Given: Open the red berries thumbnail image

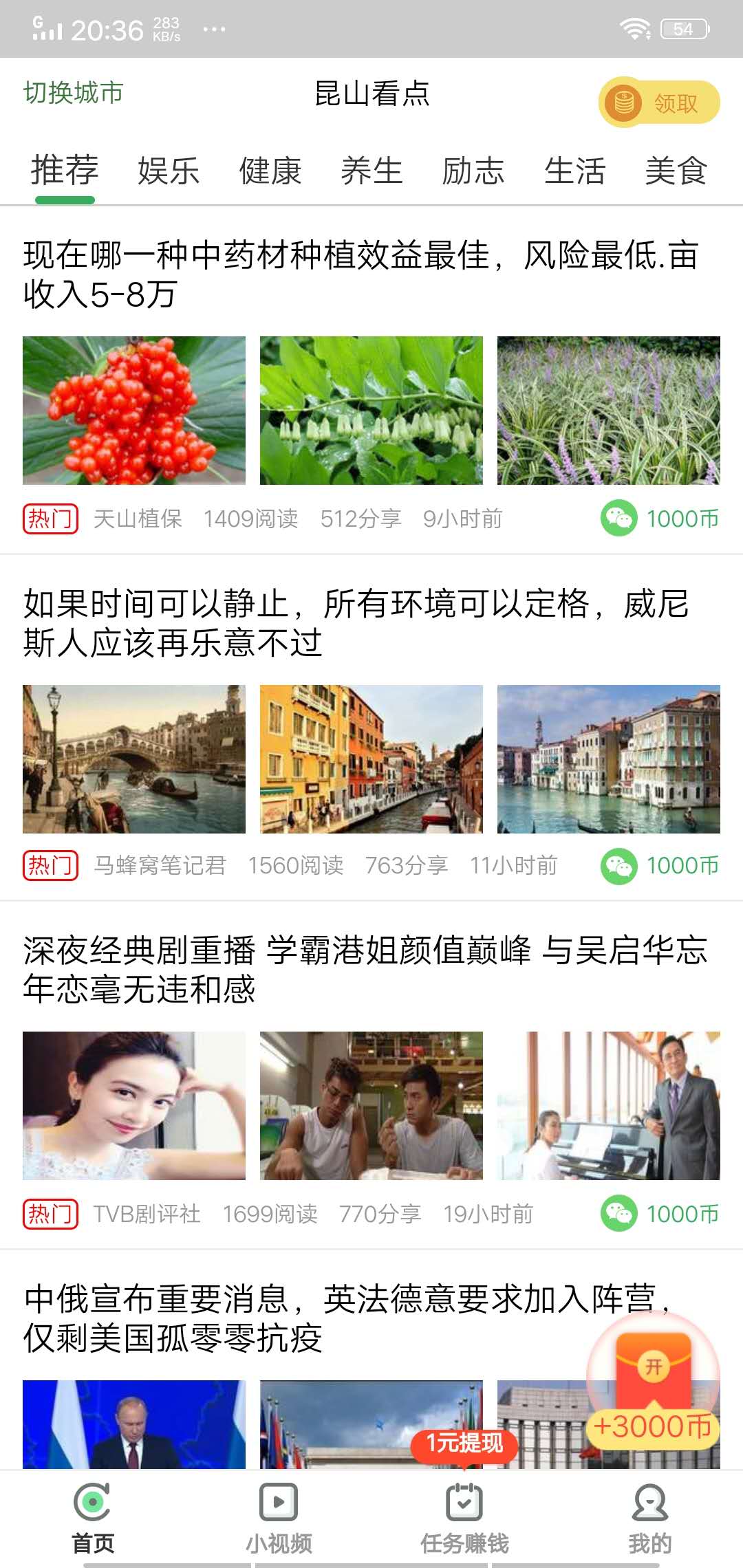Looking at the screenshot, I should [135, 410].
